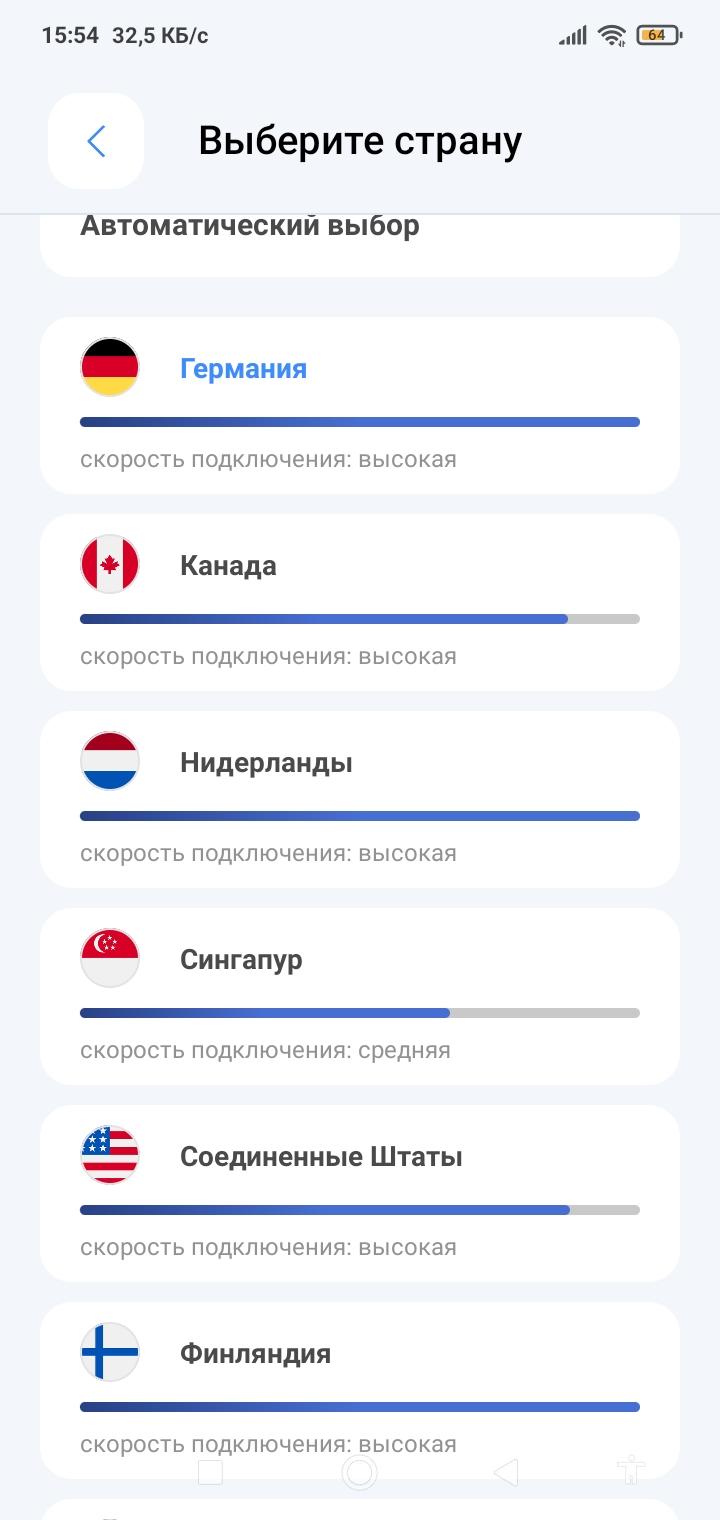Go back using the top-left arrow
The image size is (720, 1520).
point(96,141)
